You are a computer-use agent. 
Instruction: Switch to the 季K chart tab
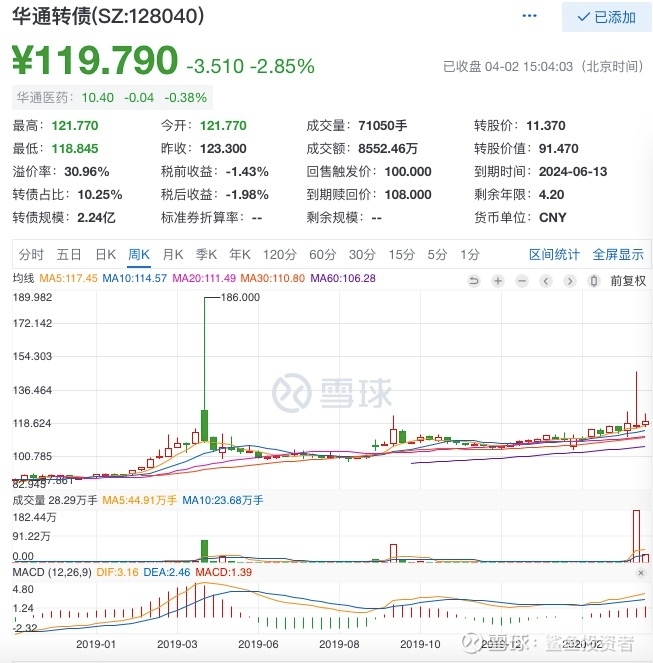pyautogui.click(x=207, y=254)
